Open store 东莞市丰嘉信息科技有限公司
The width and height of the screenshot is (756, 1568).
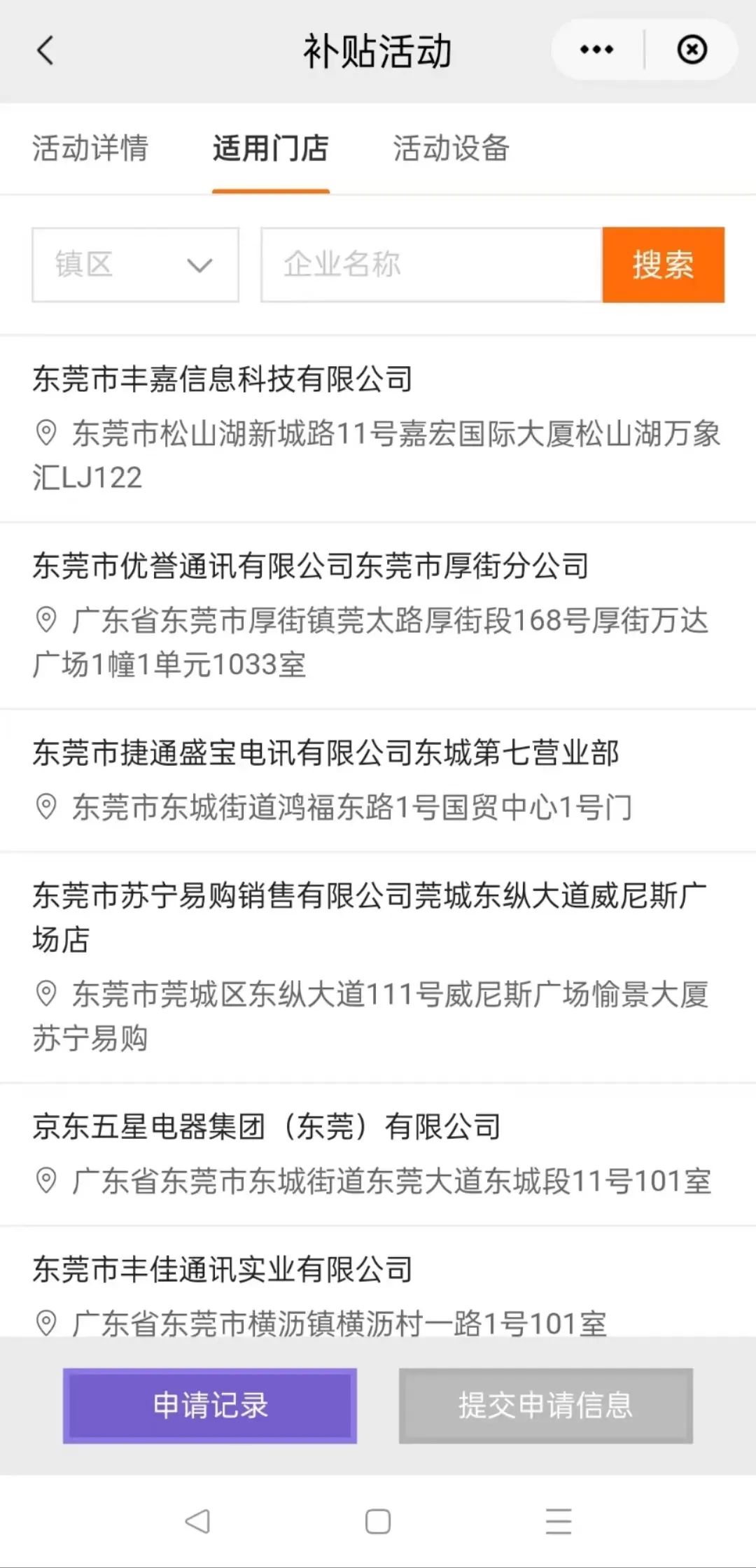pyautogui.click(x=223, y=379)
